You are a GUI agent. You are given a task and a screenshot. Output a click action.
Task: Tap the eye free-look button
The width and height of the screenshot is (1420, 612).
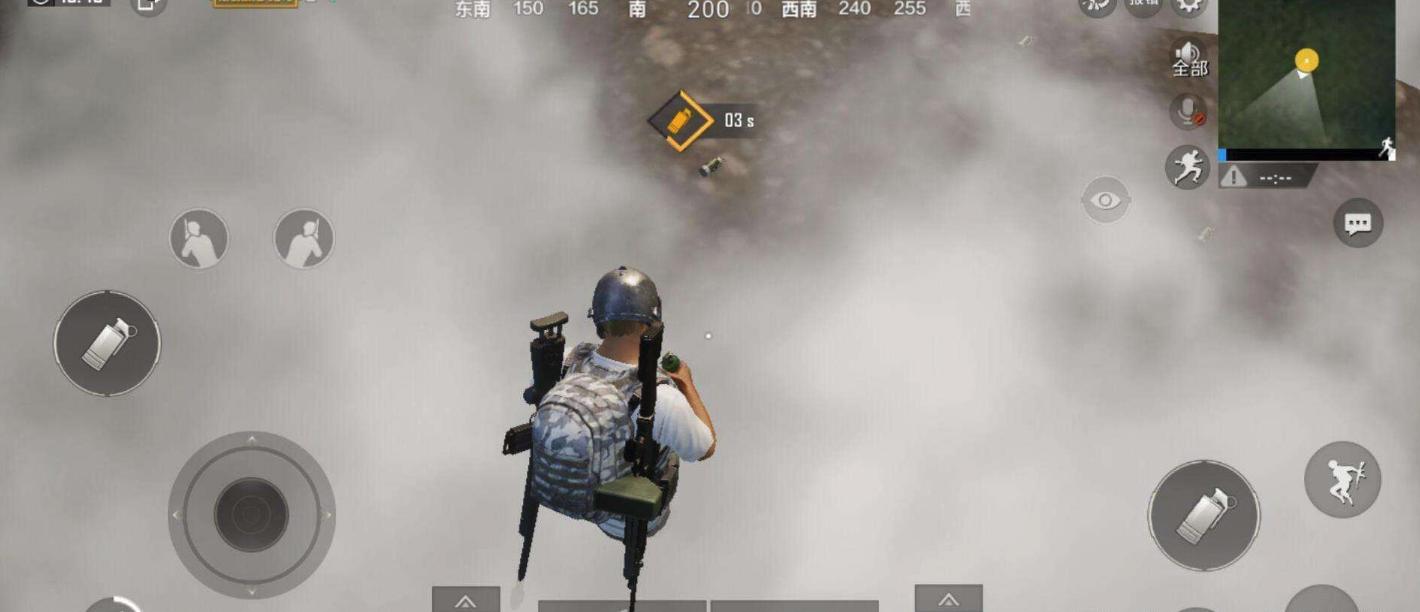(x=1106, y=200)
